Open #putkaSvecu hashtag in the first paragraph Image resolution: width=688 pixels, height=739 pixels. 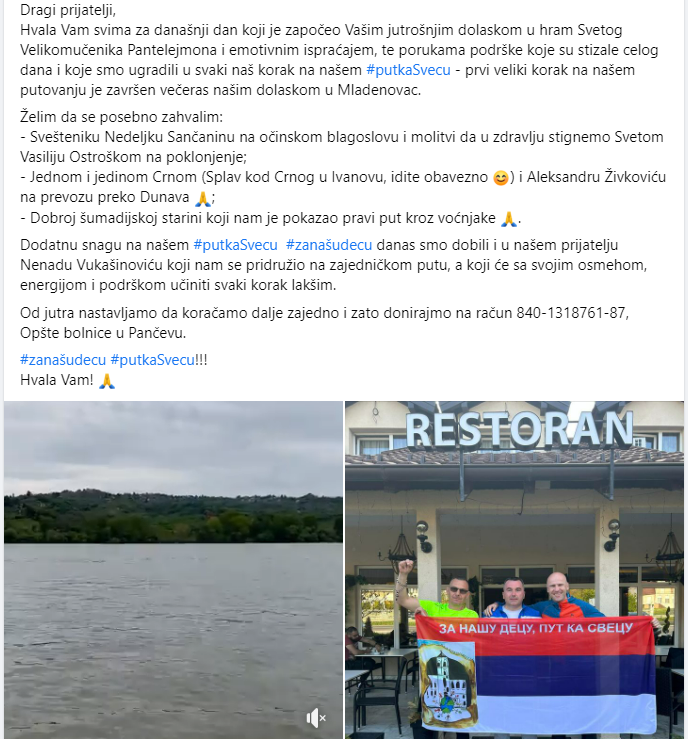(408, 70)
